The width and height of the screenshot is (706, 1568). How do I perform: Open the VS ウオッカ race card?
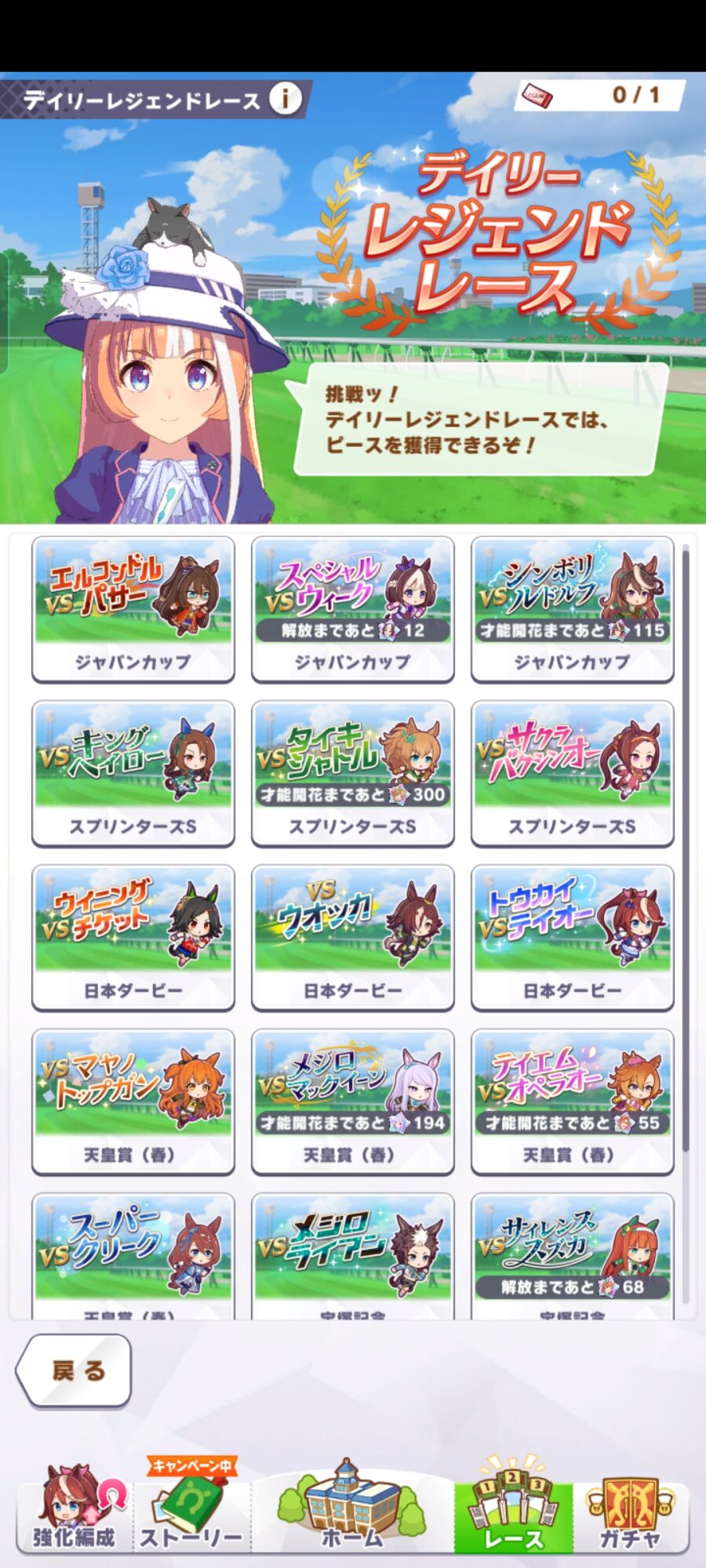(353, 938)
